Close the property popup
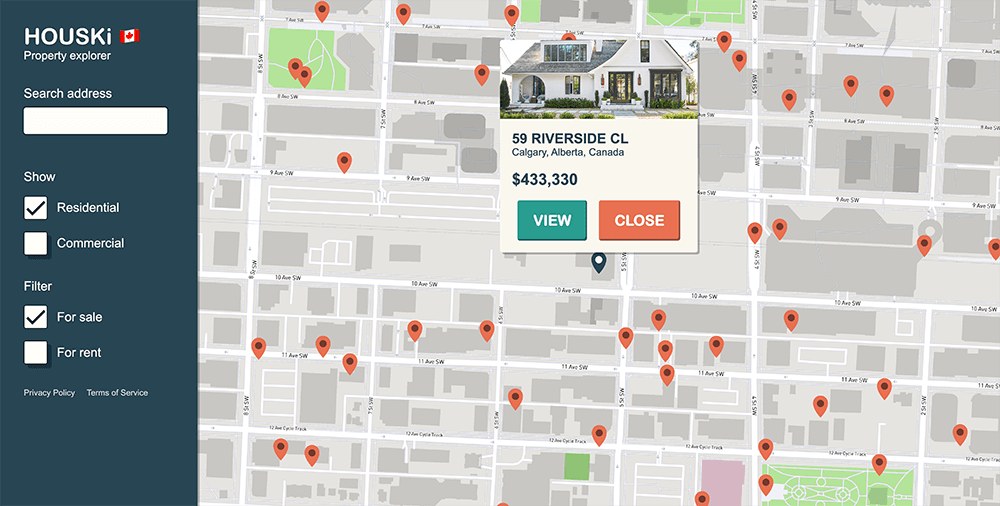The width and height of the screenshot is (1000, 506). pyautogui.click(x=639, y=221)
